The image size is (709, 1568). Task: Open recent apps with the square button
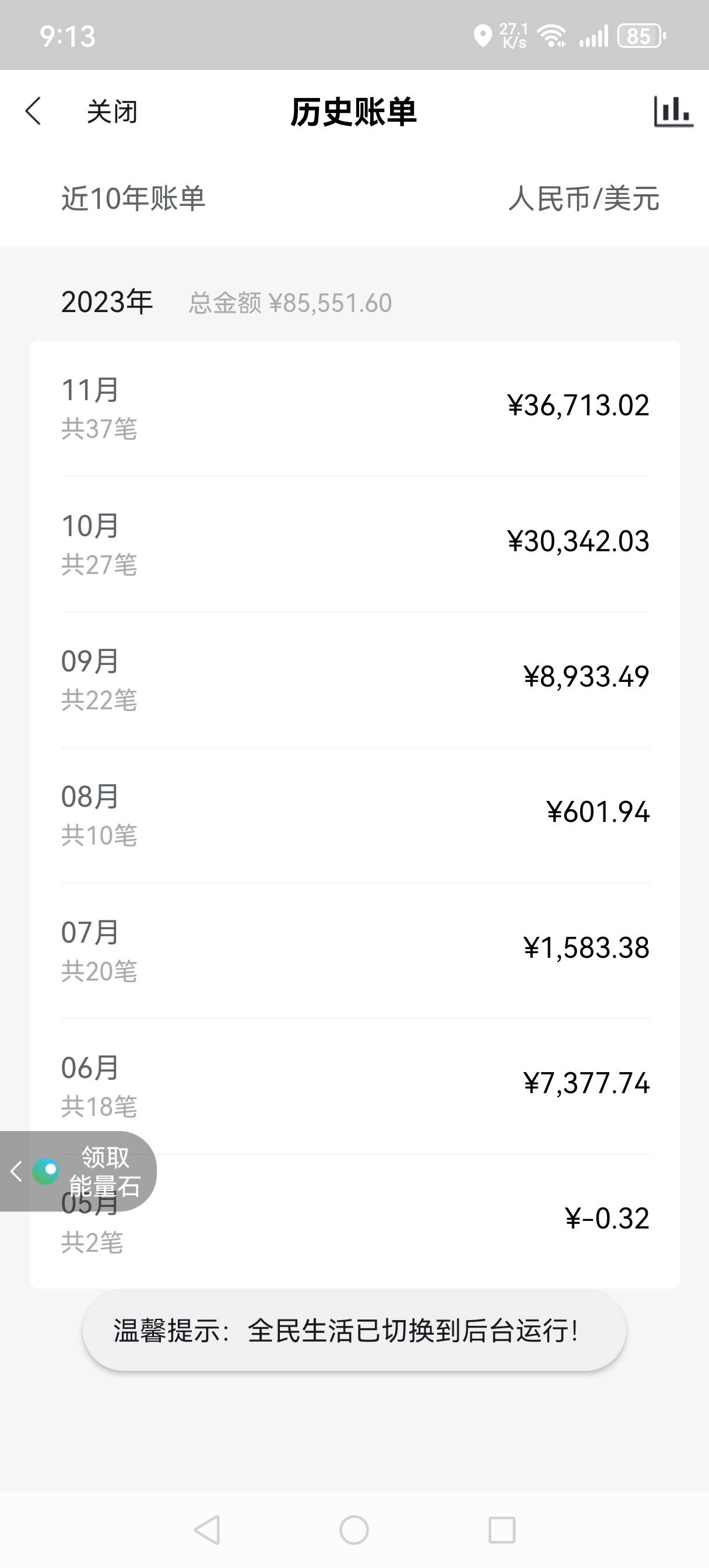(x=502, y=1529)
